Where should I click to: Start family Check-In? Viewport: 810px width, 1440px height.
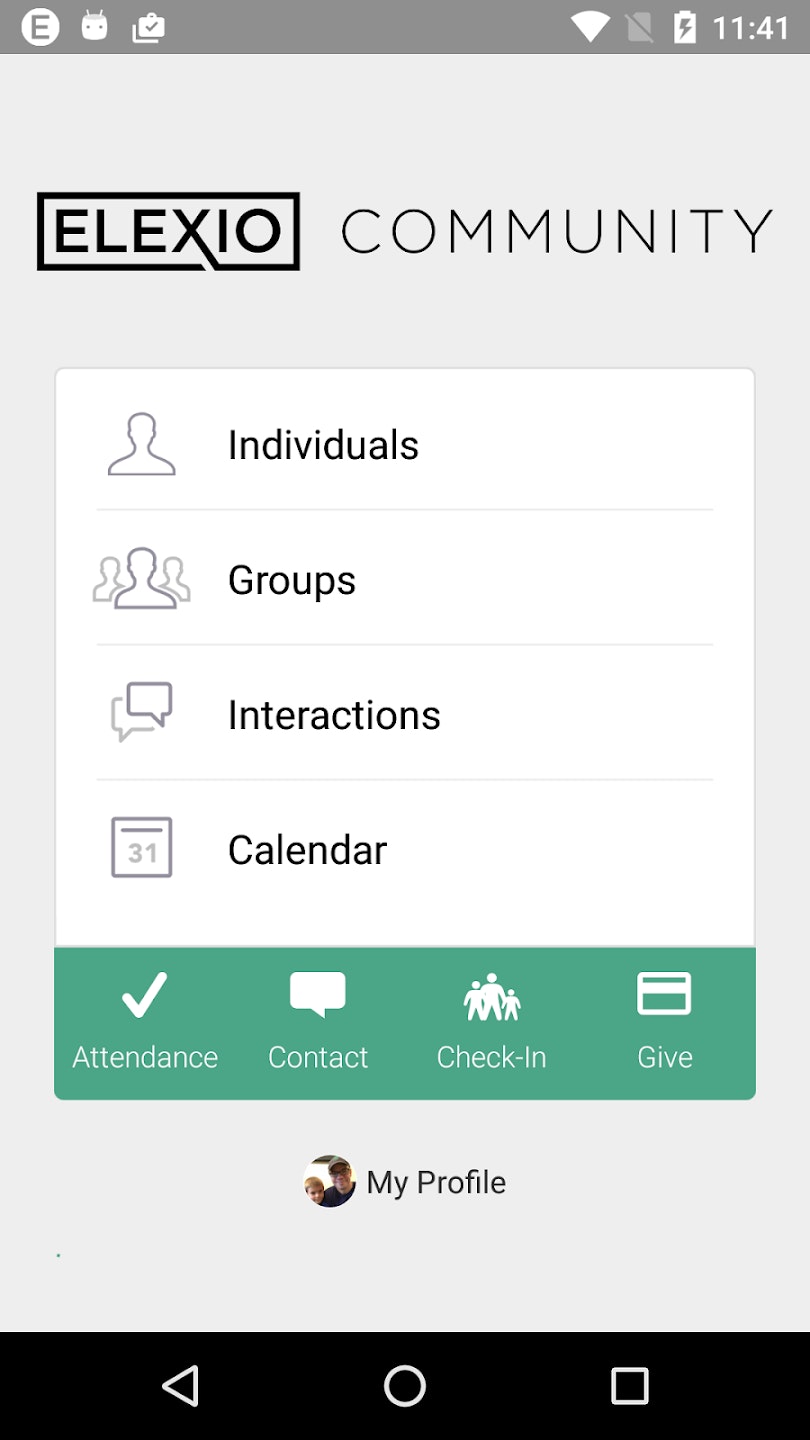(x=491, y=1022)
